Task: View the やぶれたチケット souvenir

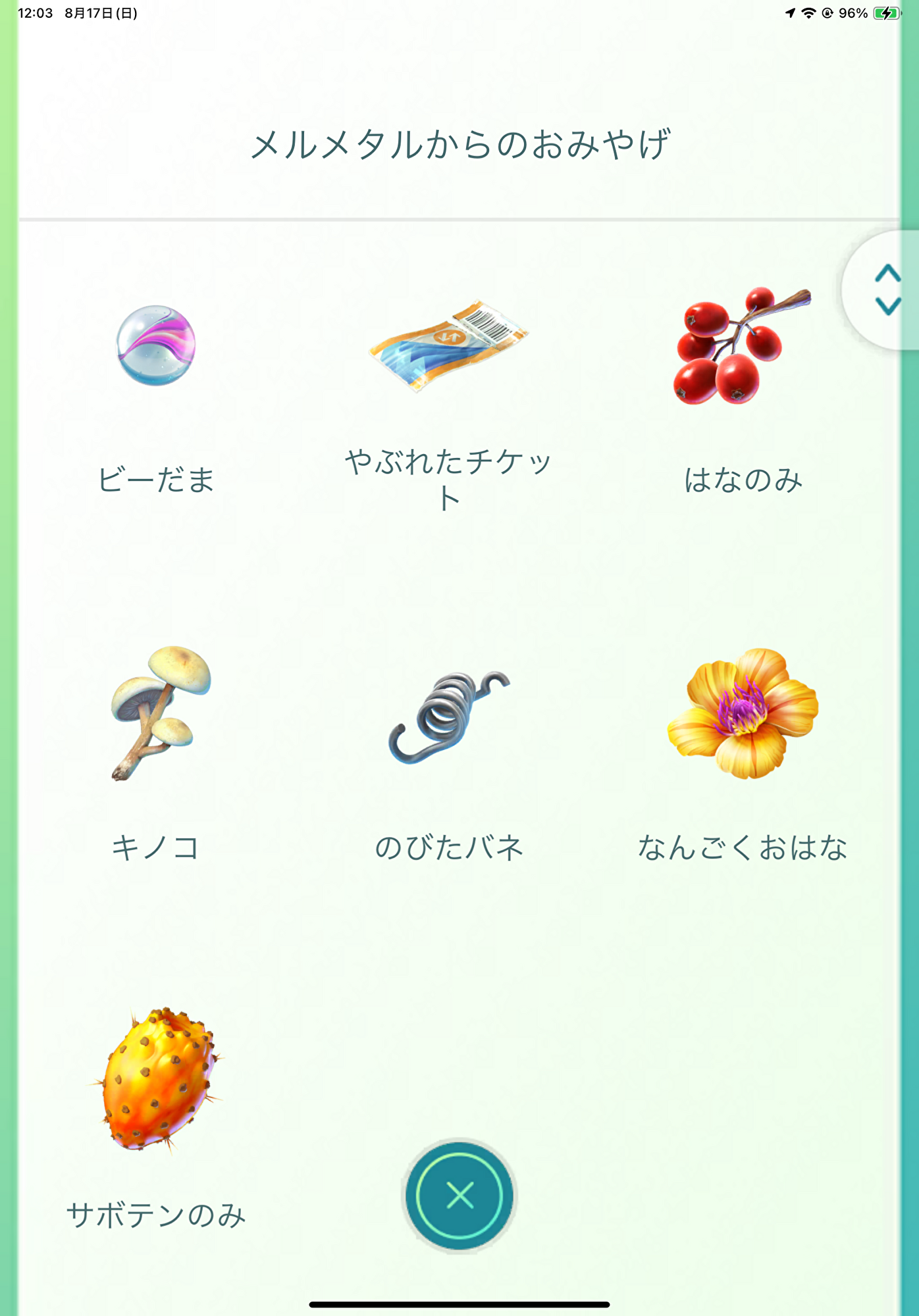Action: click(x=449, y=346)
